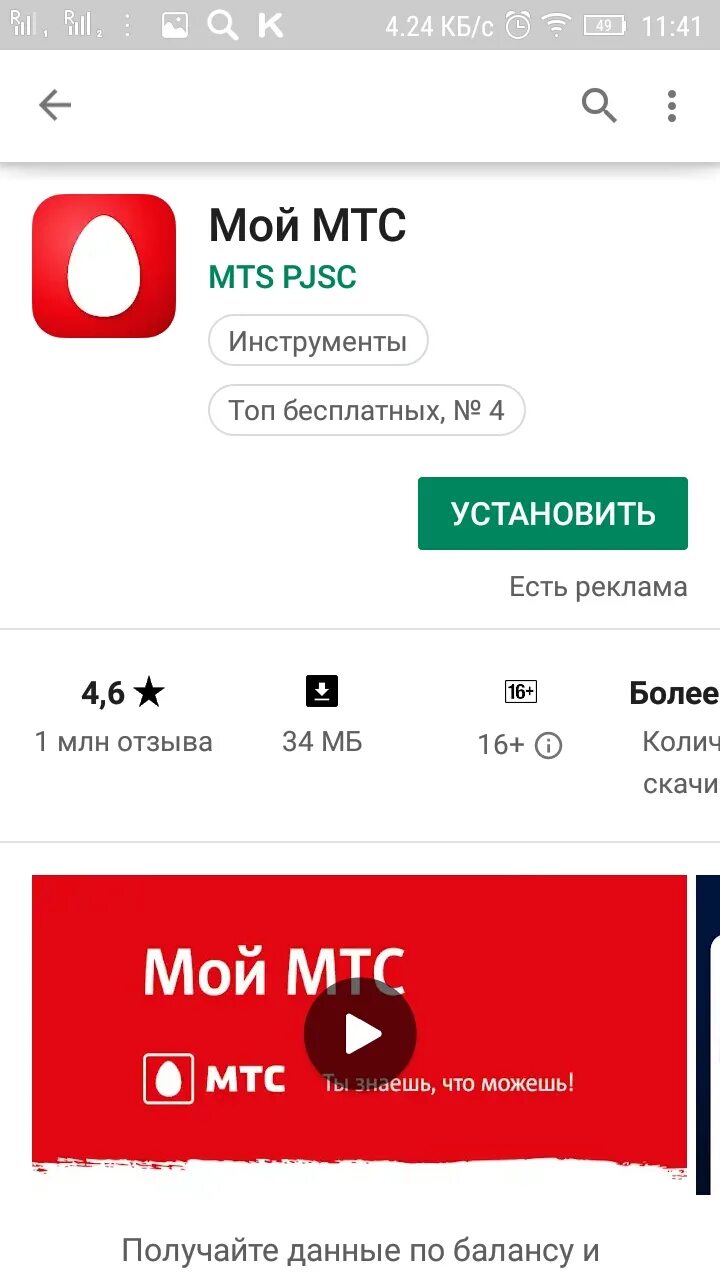Open the three-dot overflow menu
The width and height of the screenshot is (720, 1280).
[x=672, y=105]
